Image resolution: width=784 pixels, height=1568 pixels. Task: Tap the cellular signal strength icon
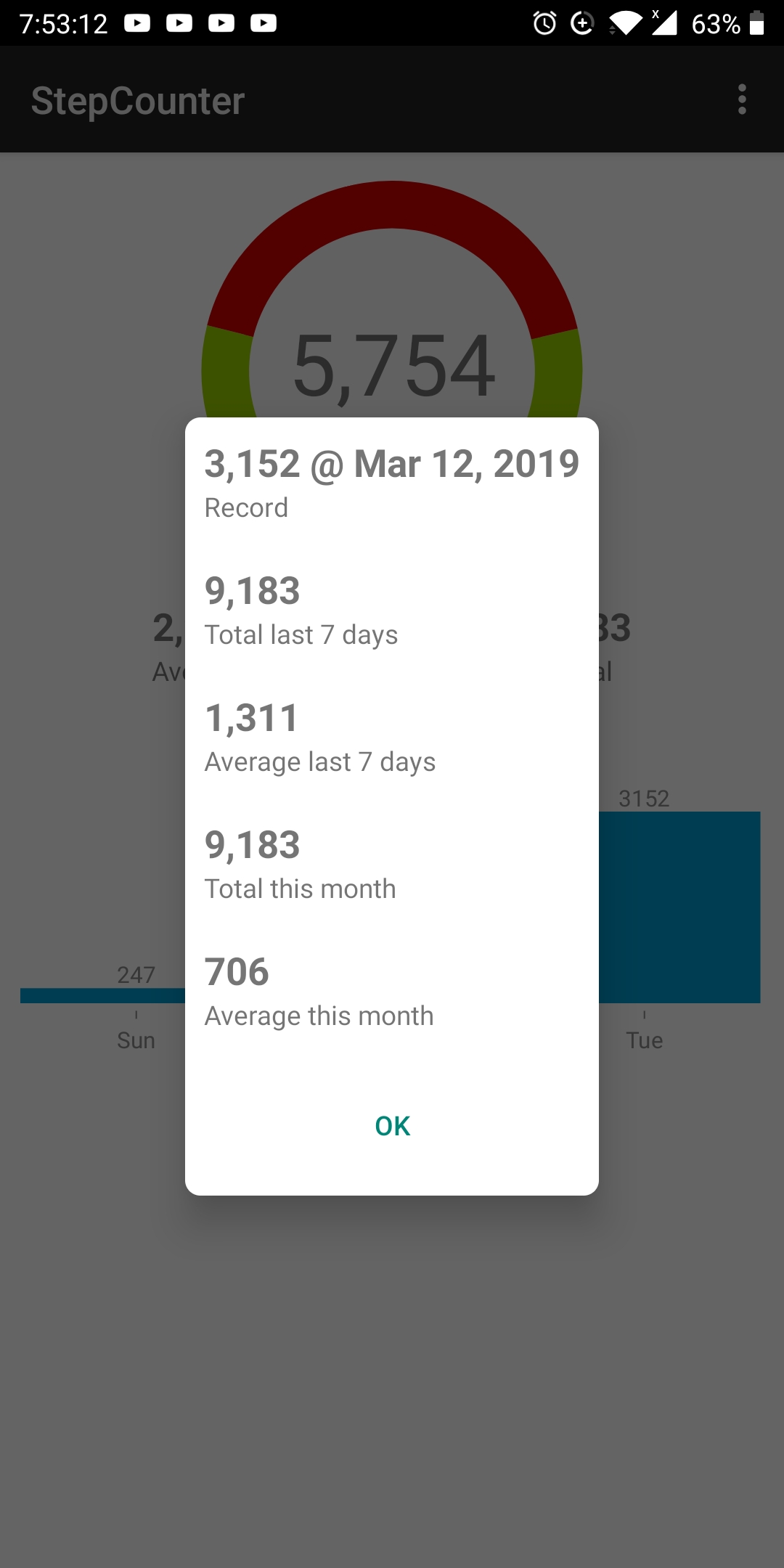pos(664,24)
